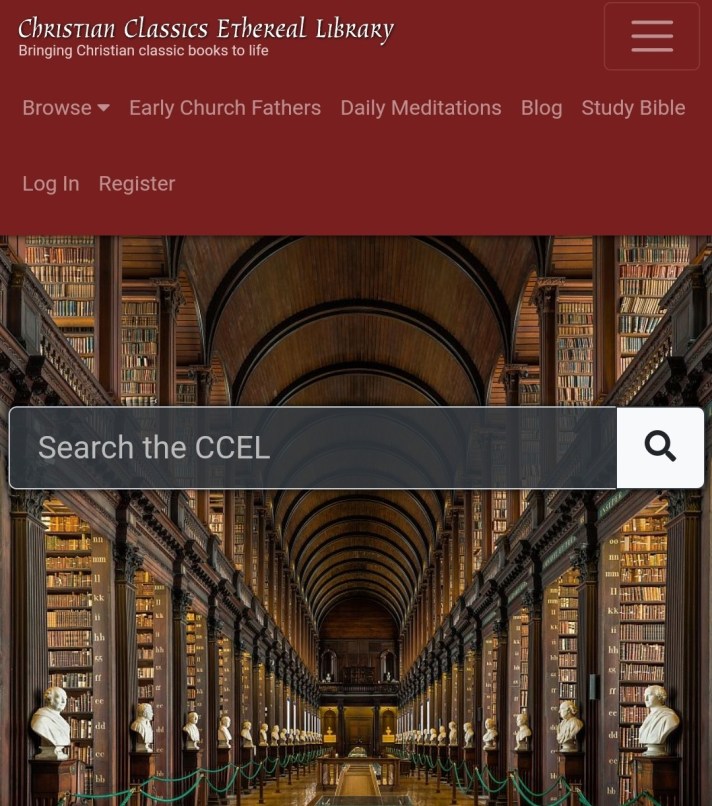Expand the Browse dropdown
Viewport: 712px width, 806px height.
click(x=66, y=108)
